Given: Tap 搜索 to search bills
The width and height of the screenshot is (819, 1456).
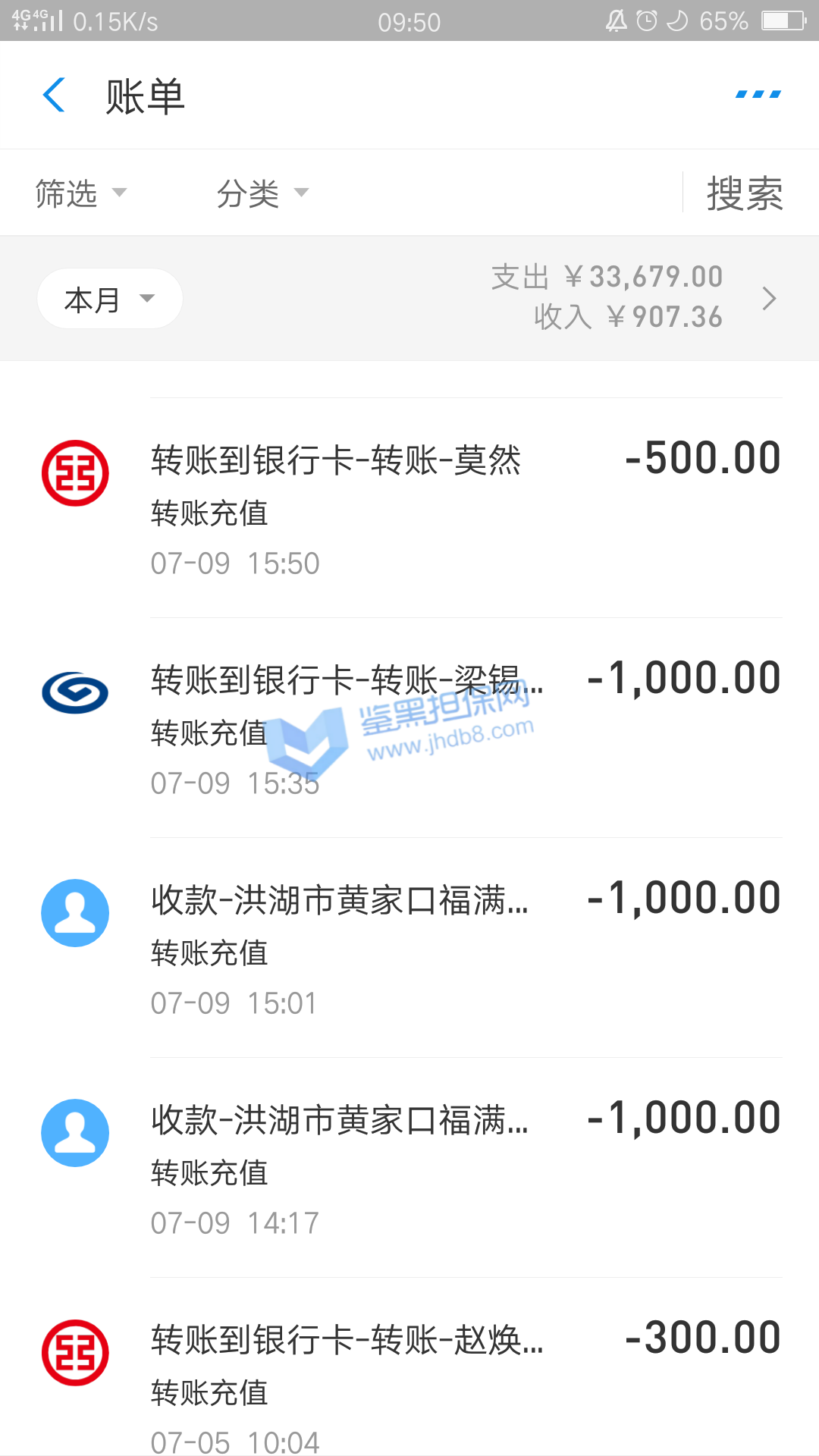Looking at the screenshot, I should (744, 193).
